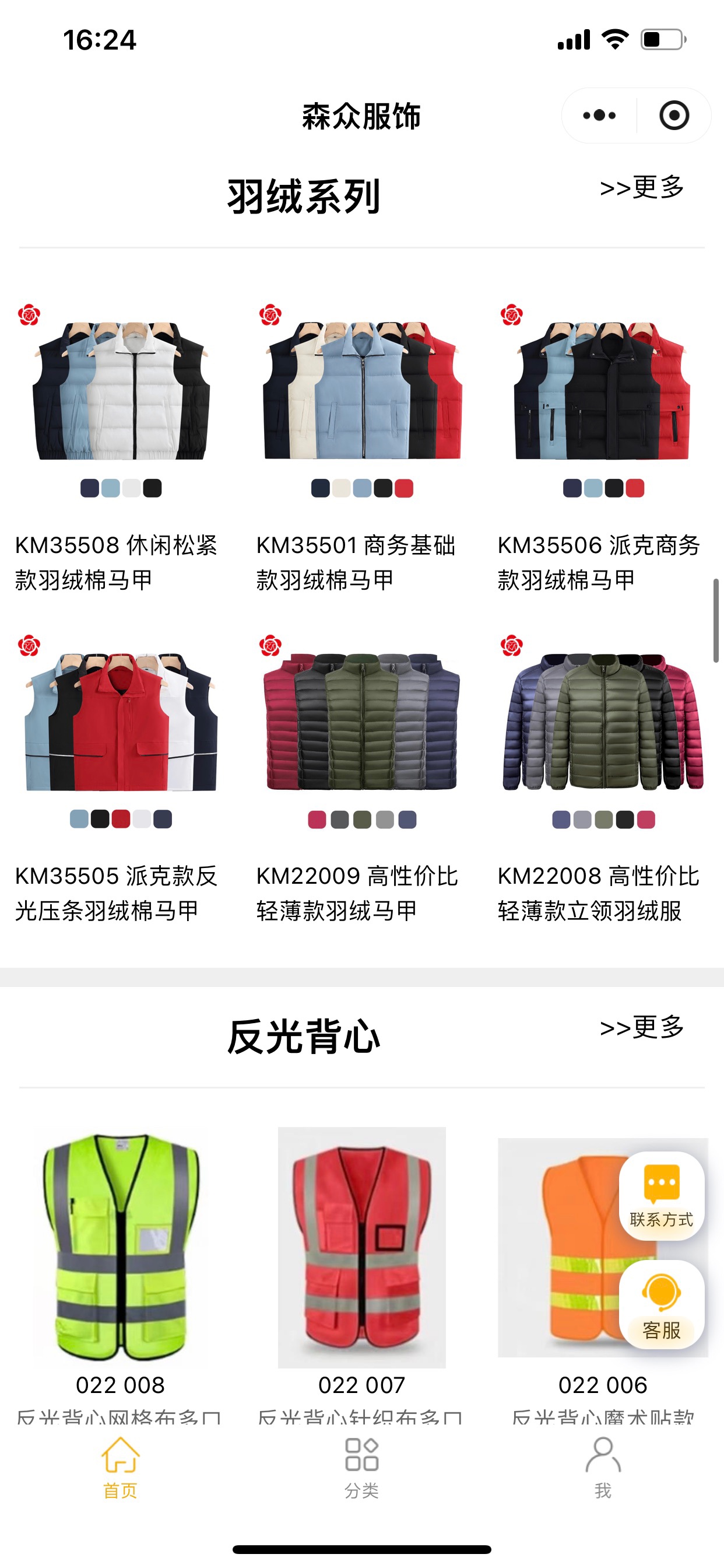The width and height of the screenshot is (724, 1568).
Task: Tap 更多 next to 羽绒系列
Action: 642,187
